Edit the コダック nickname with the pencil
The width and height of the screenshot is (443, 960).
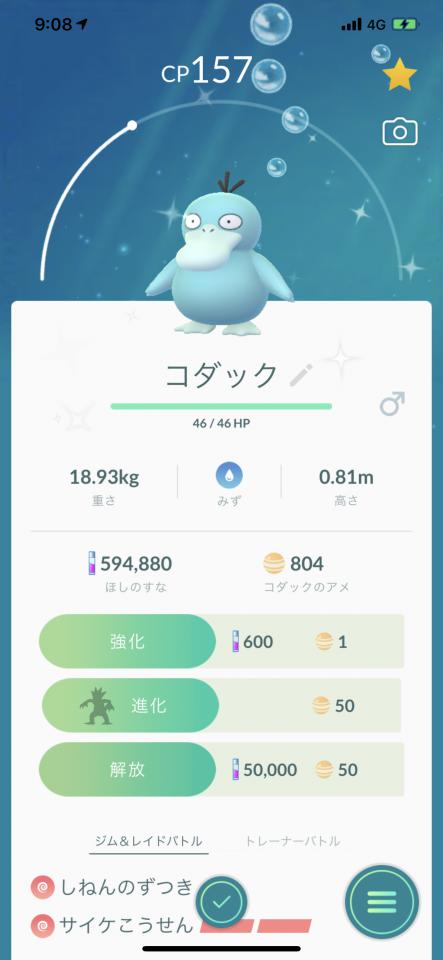point(300,375)
